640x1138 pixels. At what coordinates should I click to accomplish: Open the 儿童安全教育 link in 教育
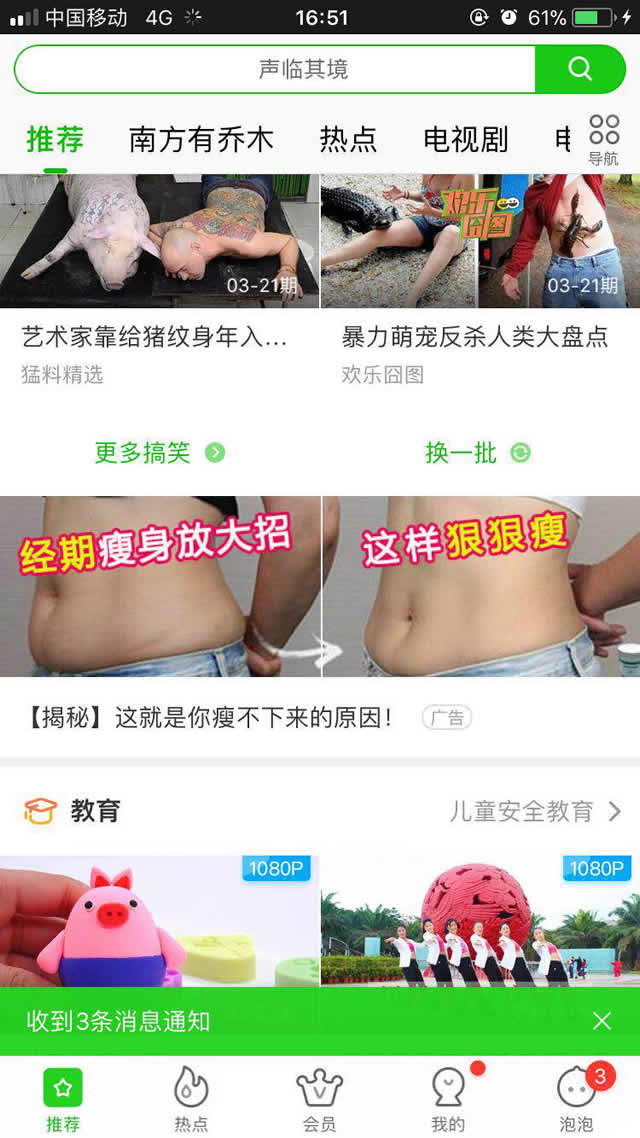click(536, 811)
